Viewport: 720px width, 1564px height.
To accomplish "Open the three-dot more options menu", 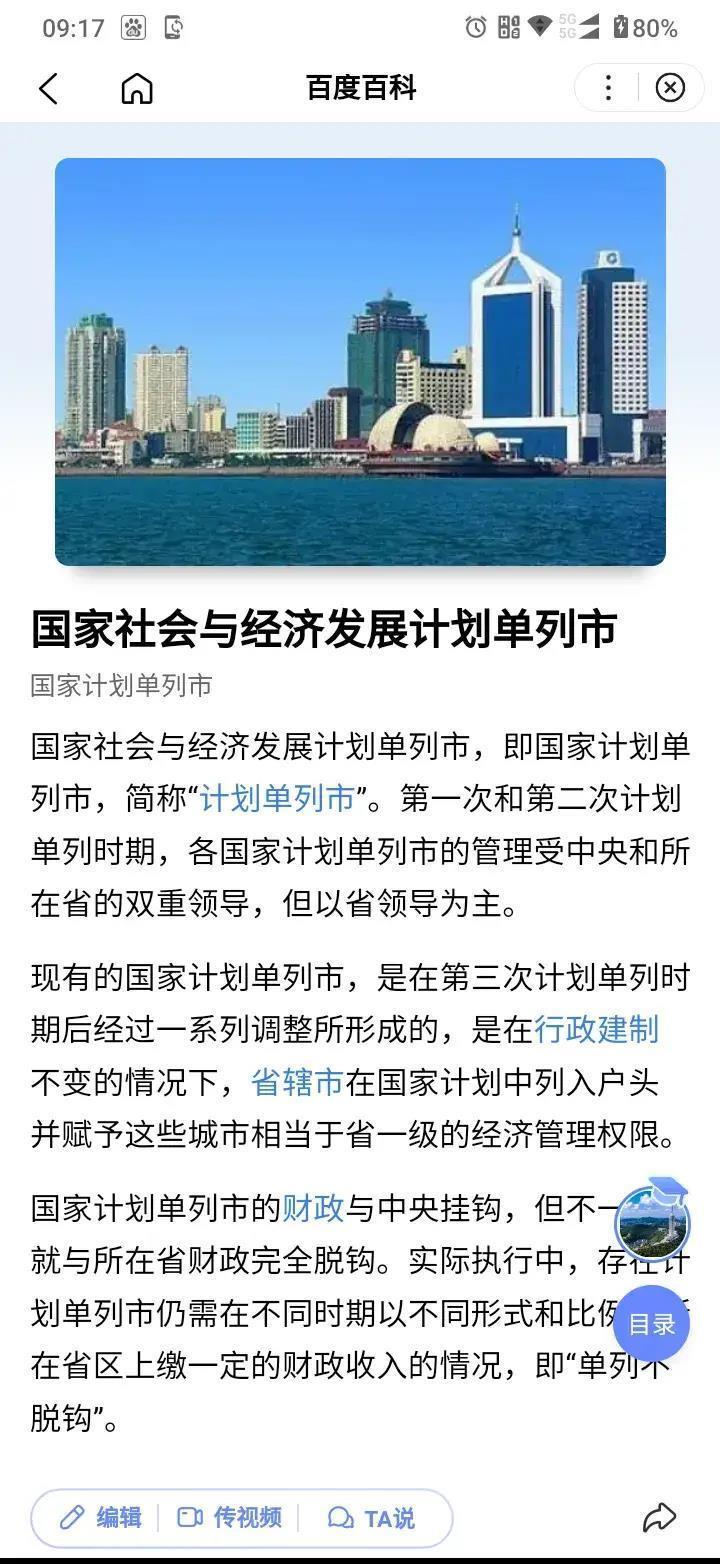I will coord(607,89).
